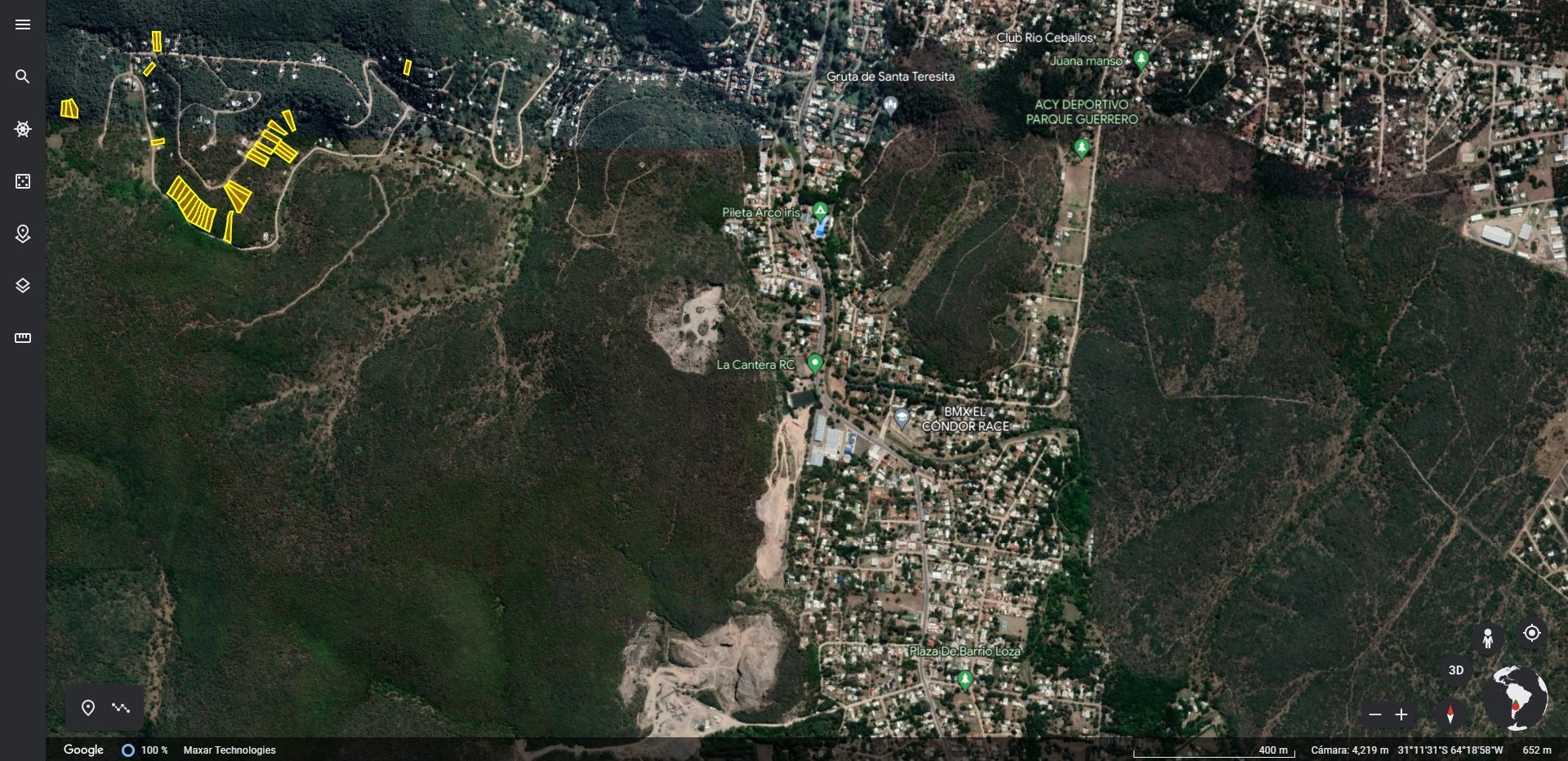The image size is (1568, 761).
Task: Open Pileta Arco iris place marker
Action: 820,211
